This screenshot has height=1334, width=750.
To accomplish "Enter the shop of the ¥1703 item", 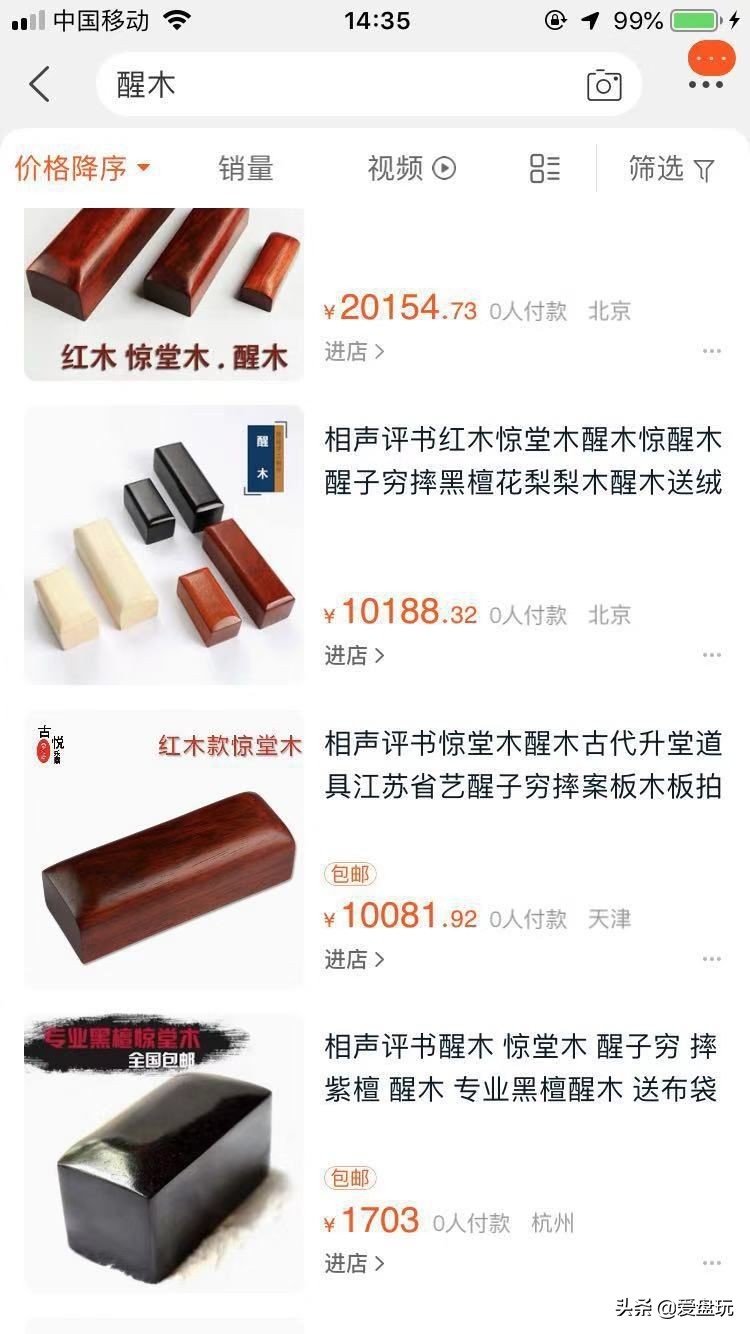I will 354,1263.
